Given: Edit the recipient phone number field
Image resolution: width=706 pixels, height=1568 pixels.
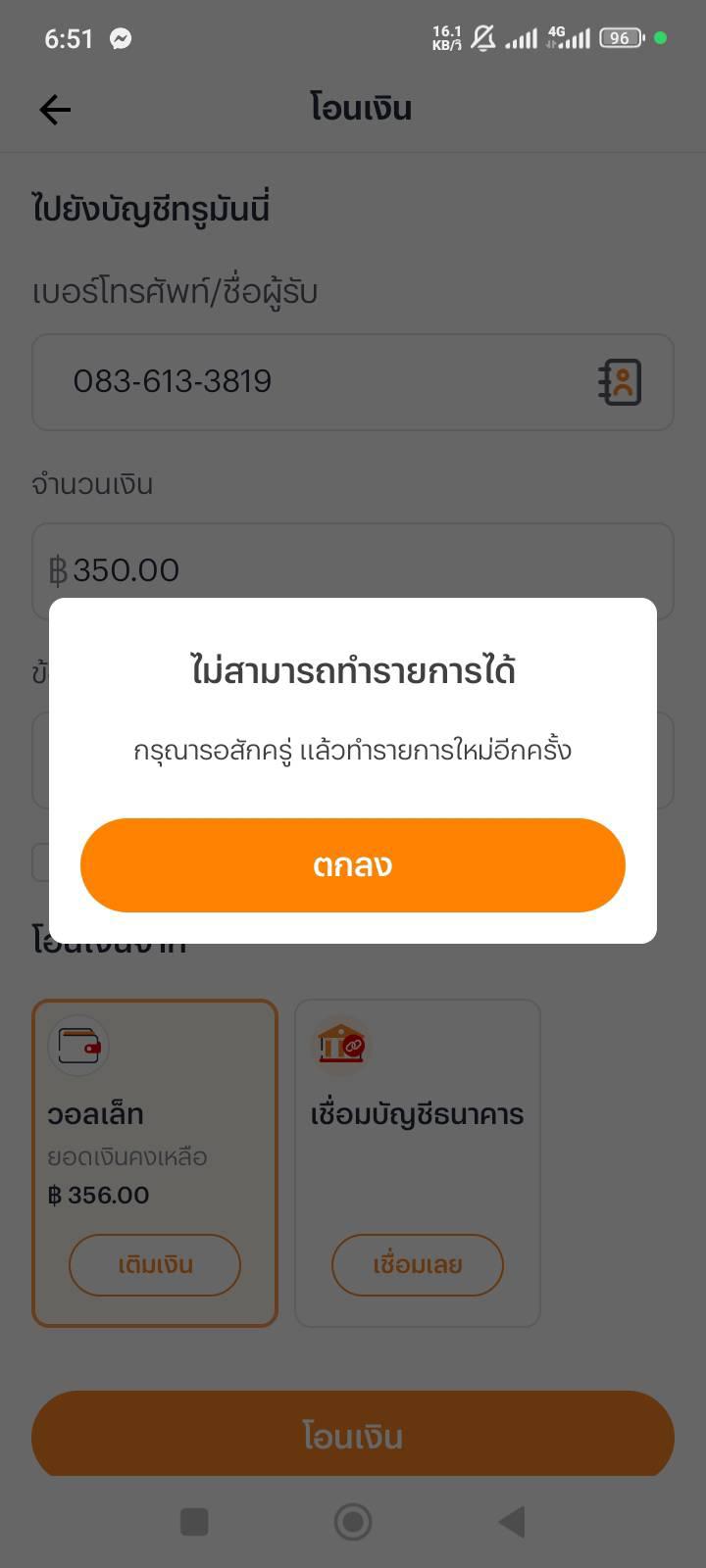Looking at the screenshot, I should [x=353, y=382].
